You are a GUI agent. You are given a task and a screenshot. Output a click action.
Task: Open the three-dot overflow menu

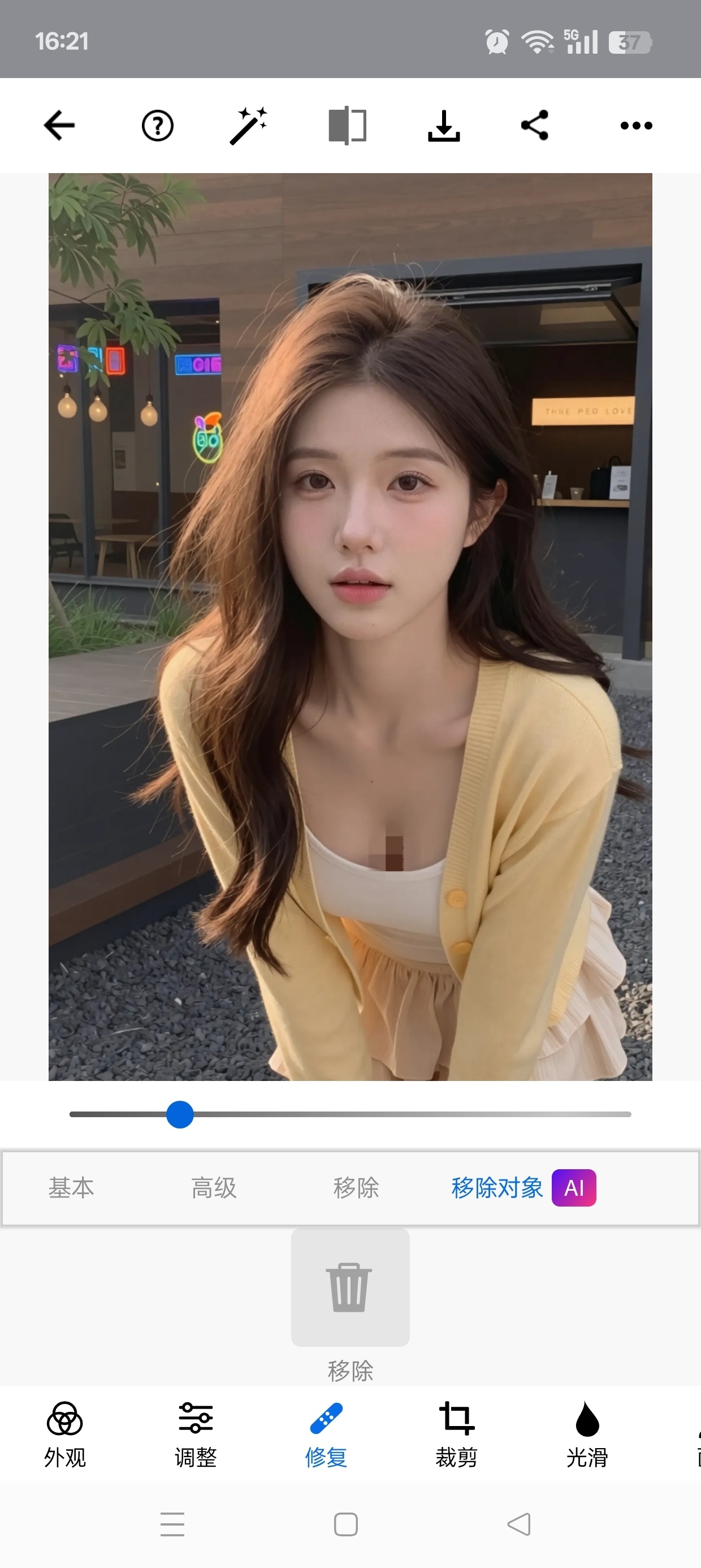click(x=636, y=126)
